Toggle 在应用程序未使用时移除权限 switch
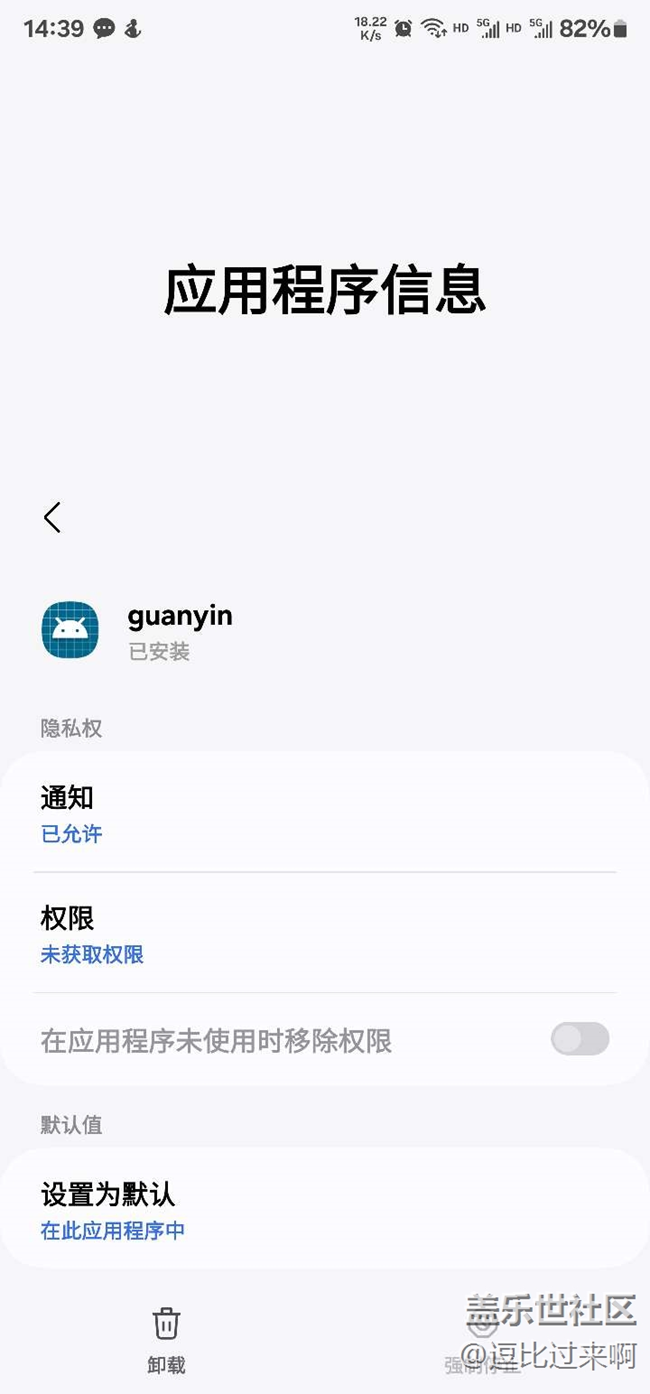The width and height of the screenshot is (650, 1394). point(580,1039)
